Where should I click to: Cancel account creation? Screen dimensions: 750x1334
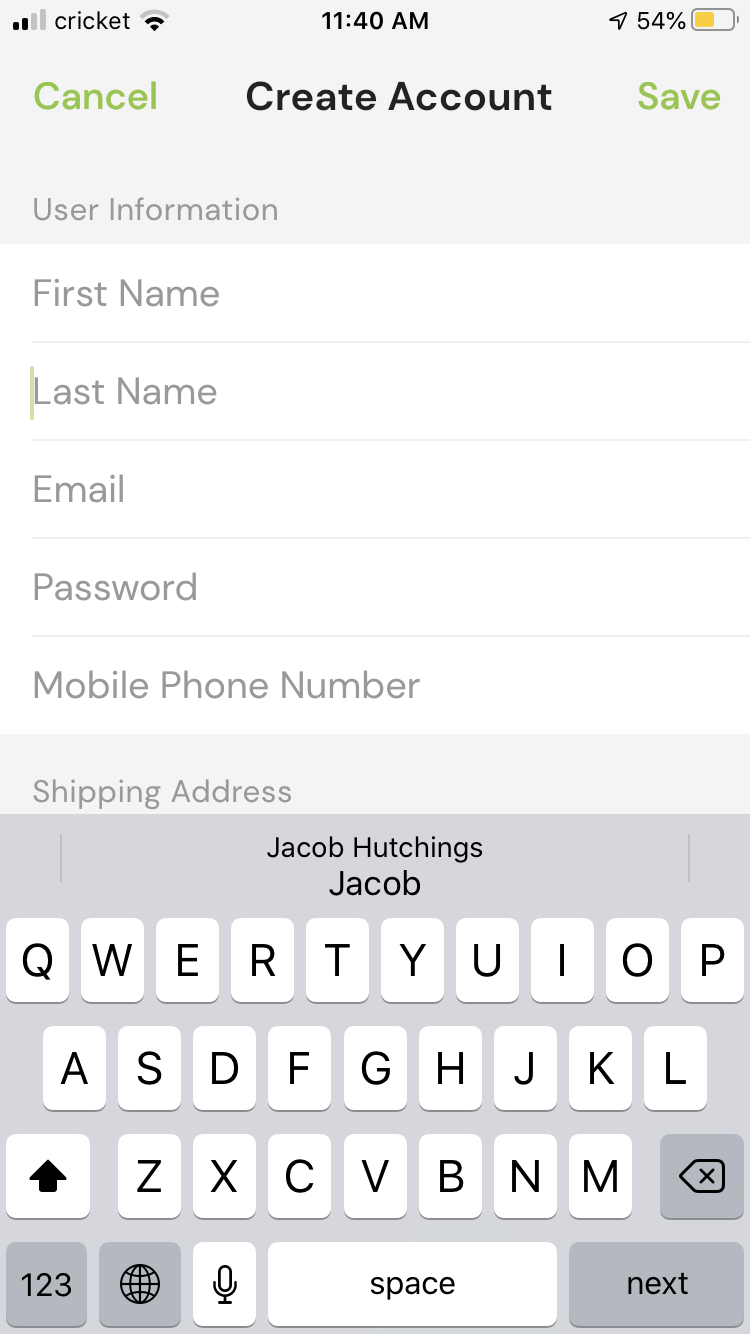[x=95, y=96]
